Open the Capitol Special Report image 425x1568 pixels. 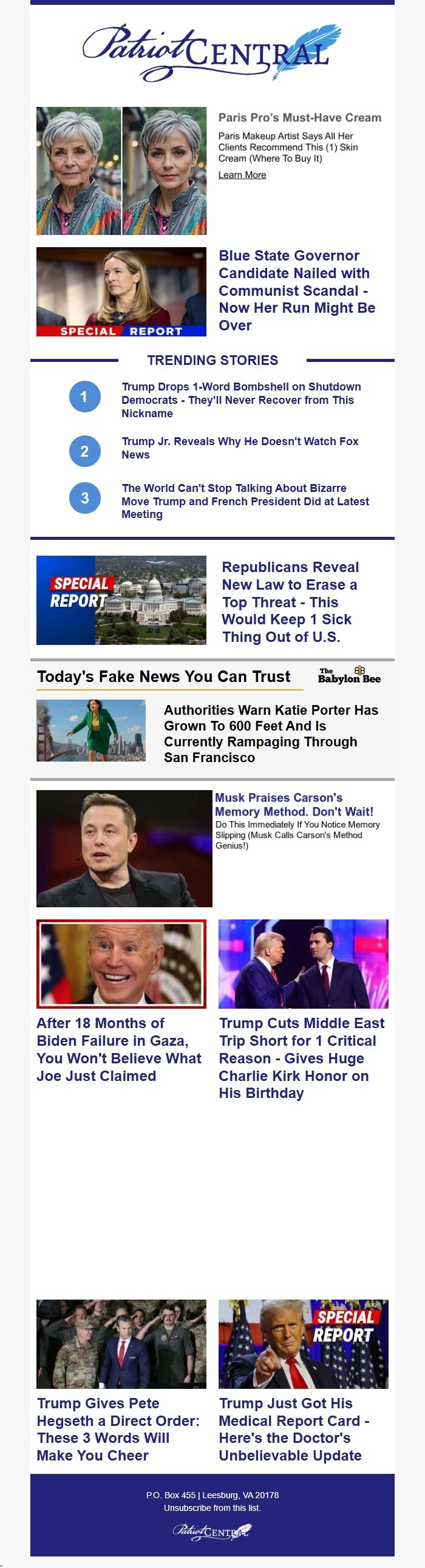(121, 599)
